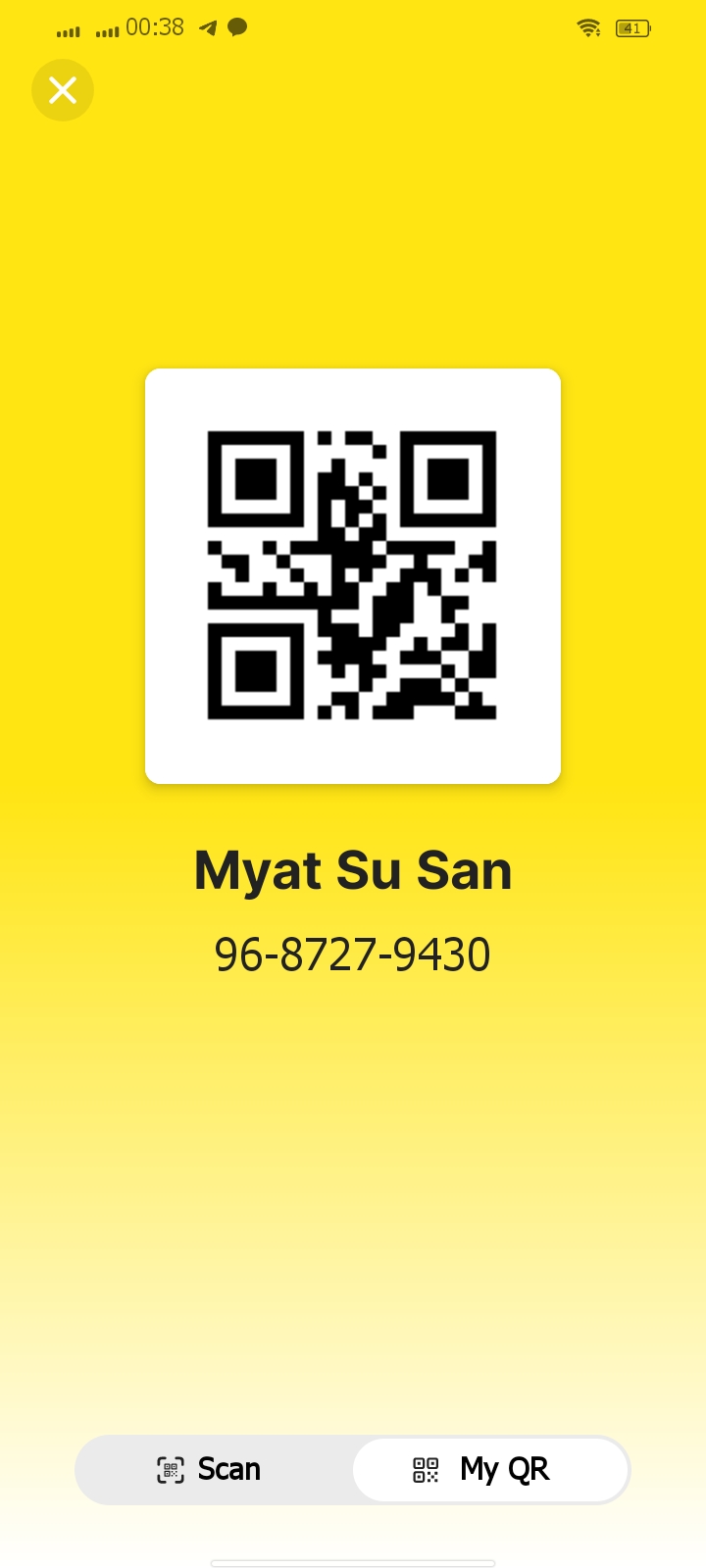Close the QR code screen

pyautogui.click(x=63, y=90)
